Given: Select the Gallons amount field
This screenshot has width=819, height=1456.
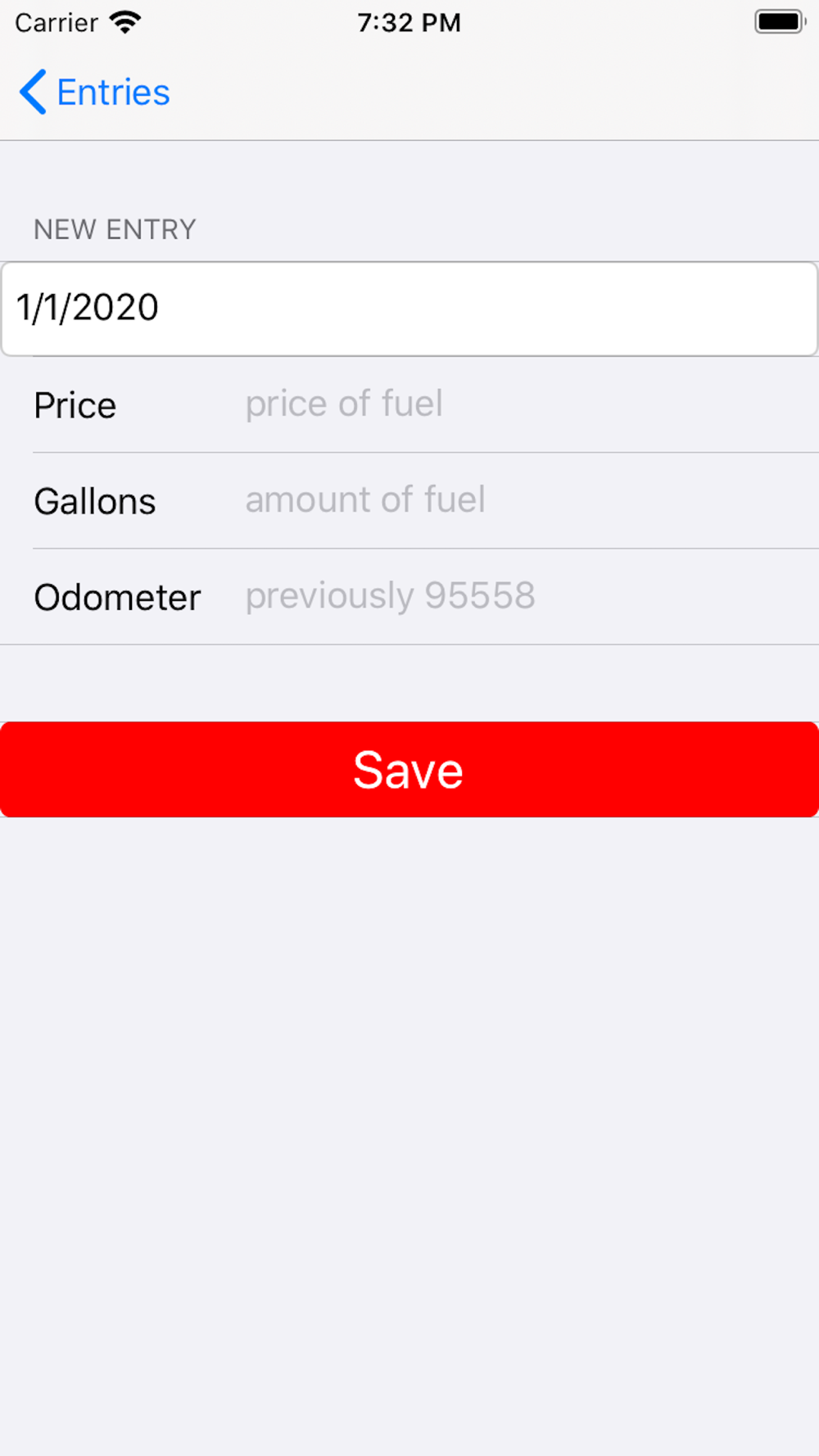Looking at the screenshot, I should [524, 500].
